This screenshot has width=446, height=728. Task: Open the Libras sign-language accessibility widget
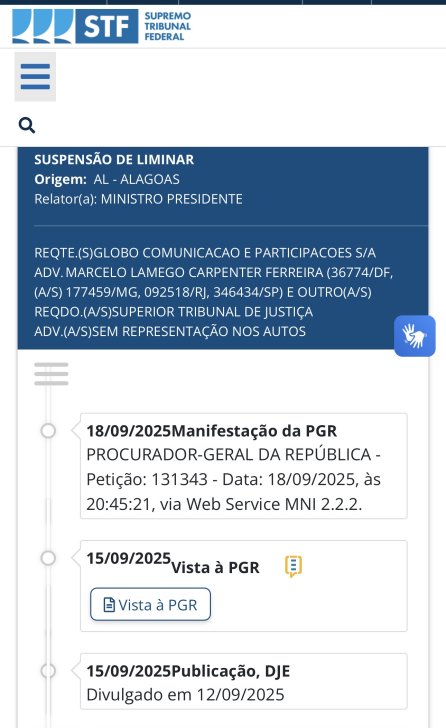(x=414, y=336)
